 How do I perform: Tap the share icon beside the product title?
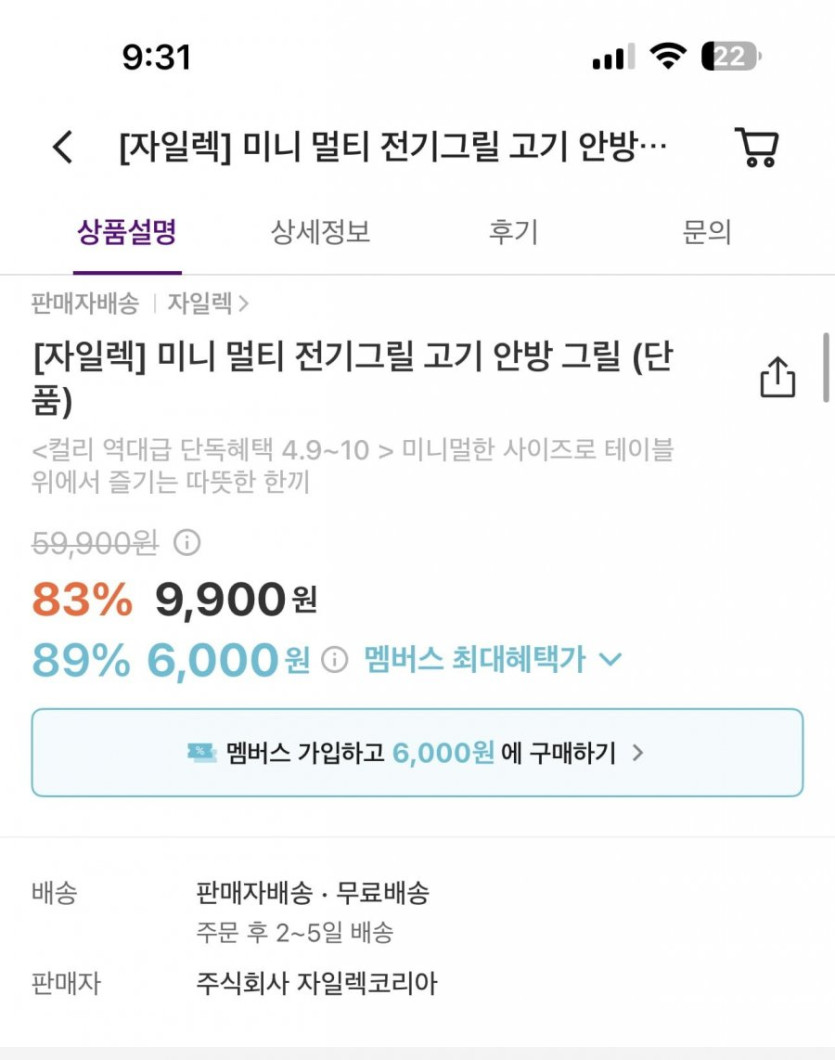pos(777,376)
